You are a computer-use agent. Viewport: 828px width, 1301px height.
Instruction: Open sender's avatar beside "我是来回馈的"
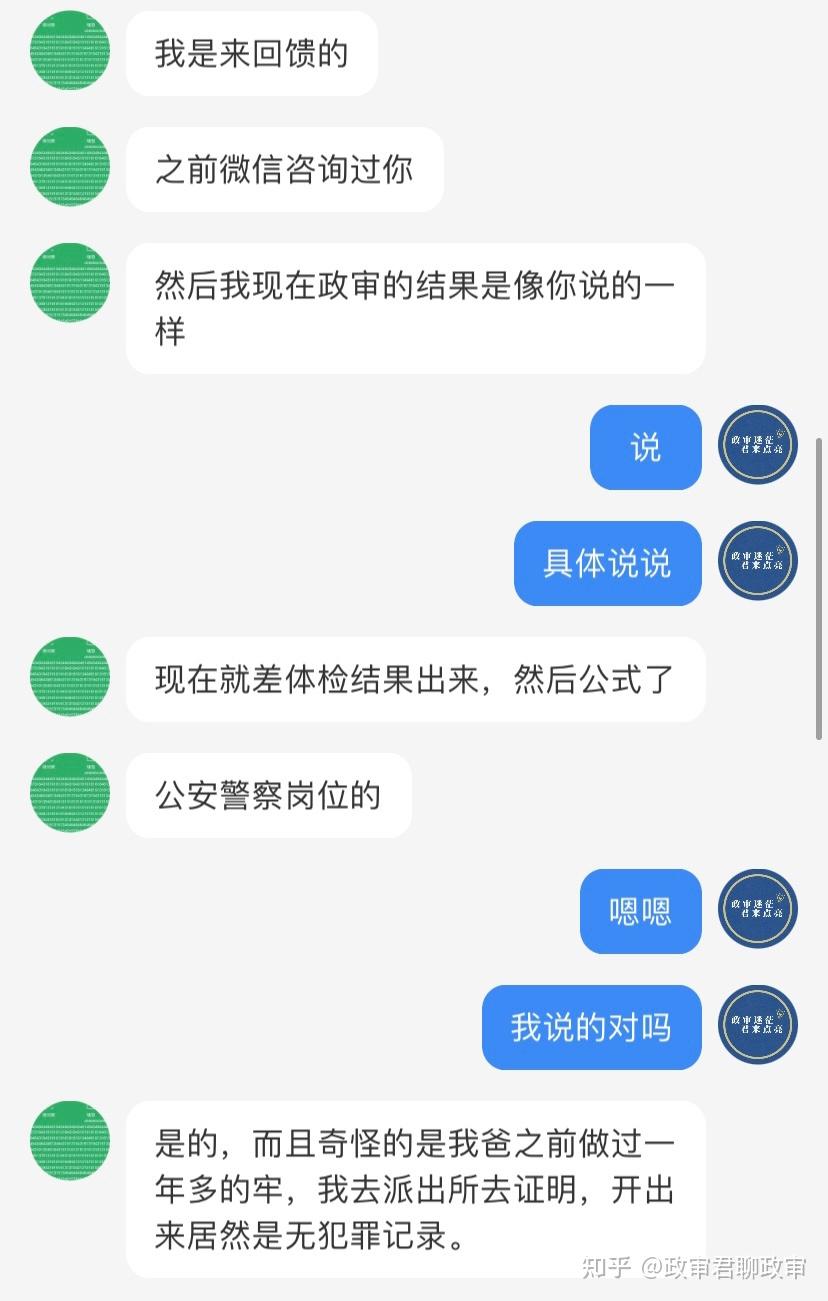coord(70,51)
